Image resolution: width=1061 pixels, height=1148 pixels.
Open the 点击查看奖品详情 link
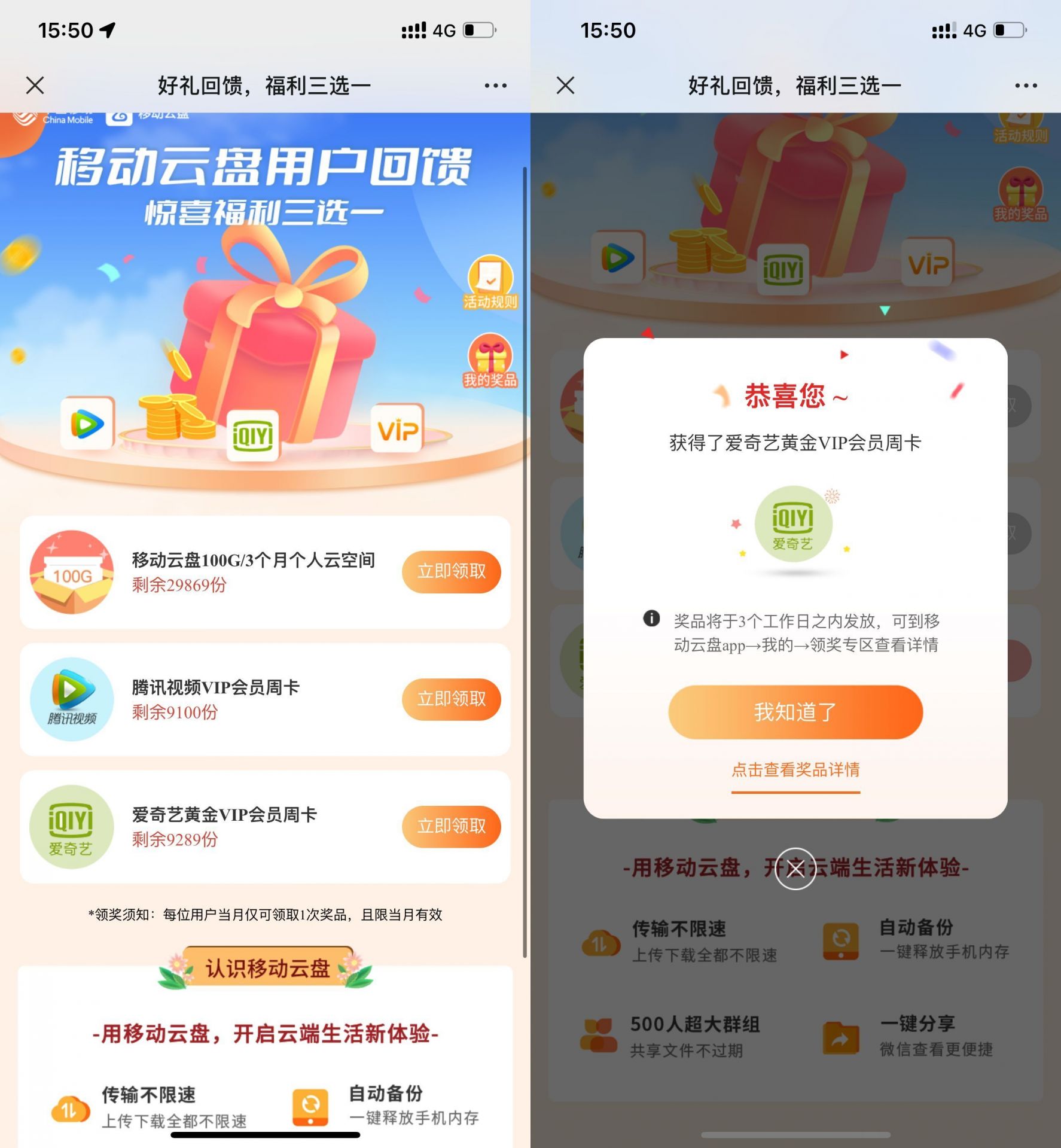point(795,770)
